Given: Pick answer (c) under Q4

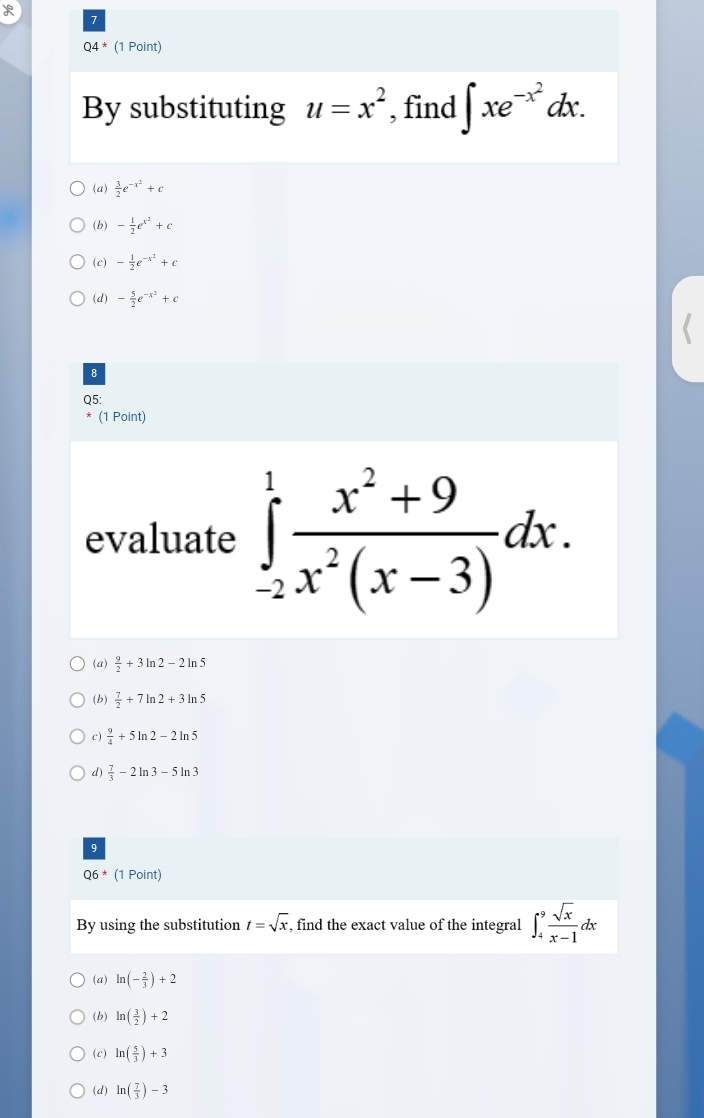Looking at the screenshot, I should 78,262.
